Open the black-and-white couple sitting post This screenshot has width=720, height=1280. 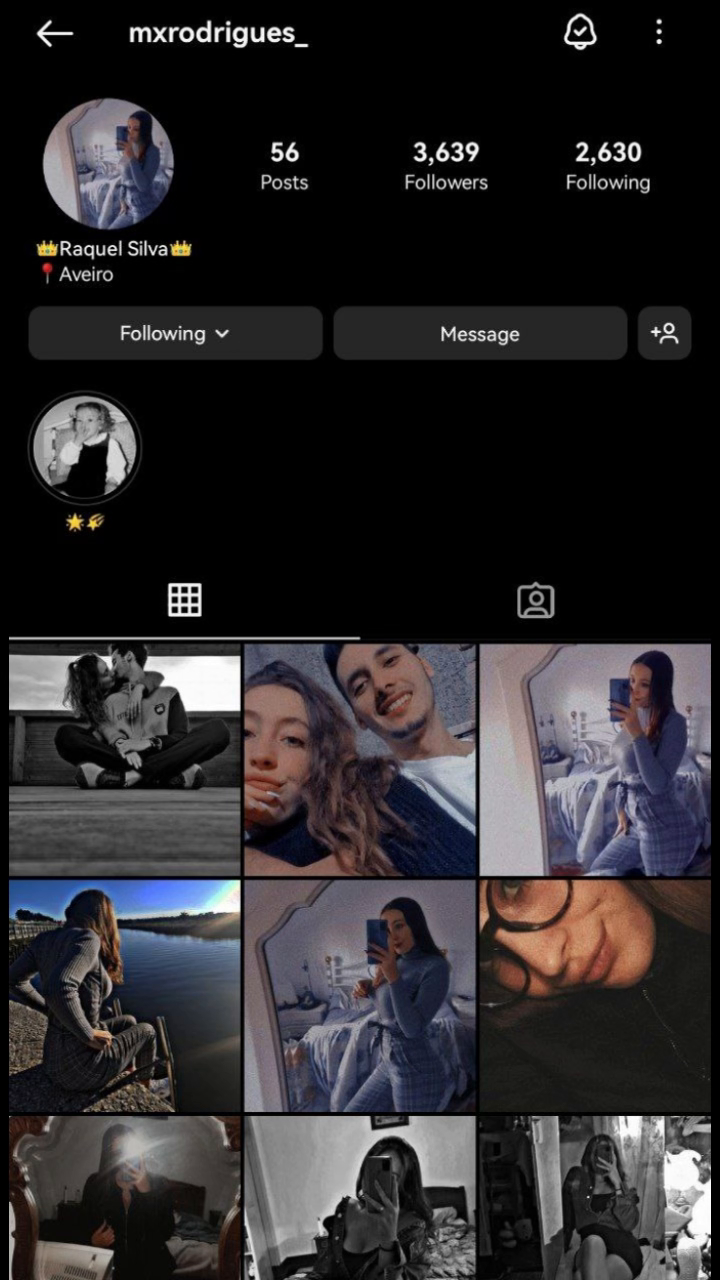click(x=125, y=760)
